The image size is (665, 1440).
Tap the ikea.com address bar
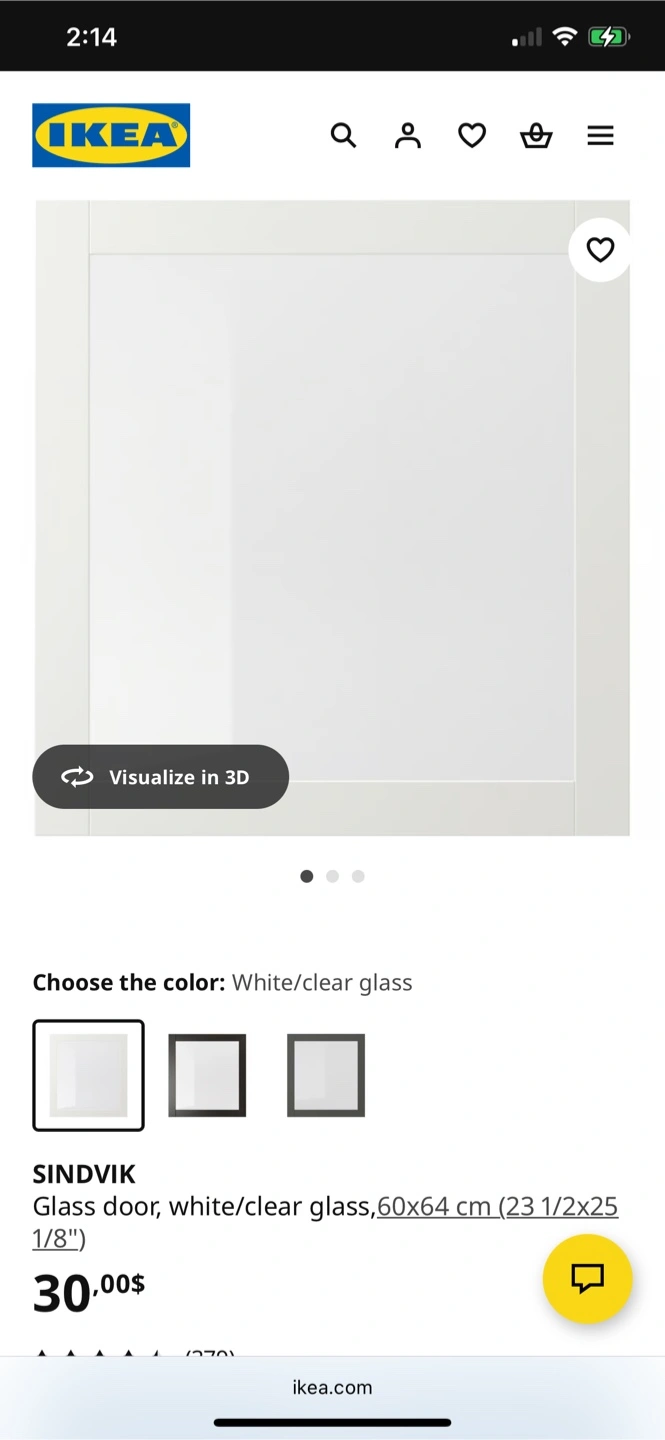pos(332,1387)
